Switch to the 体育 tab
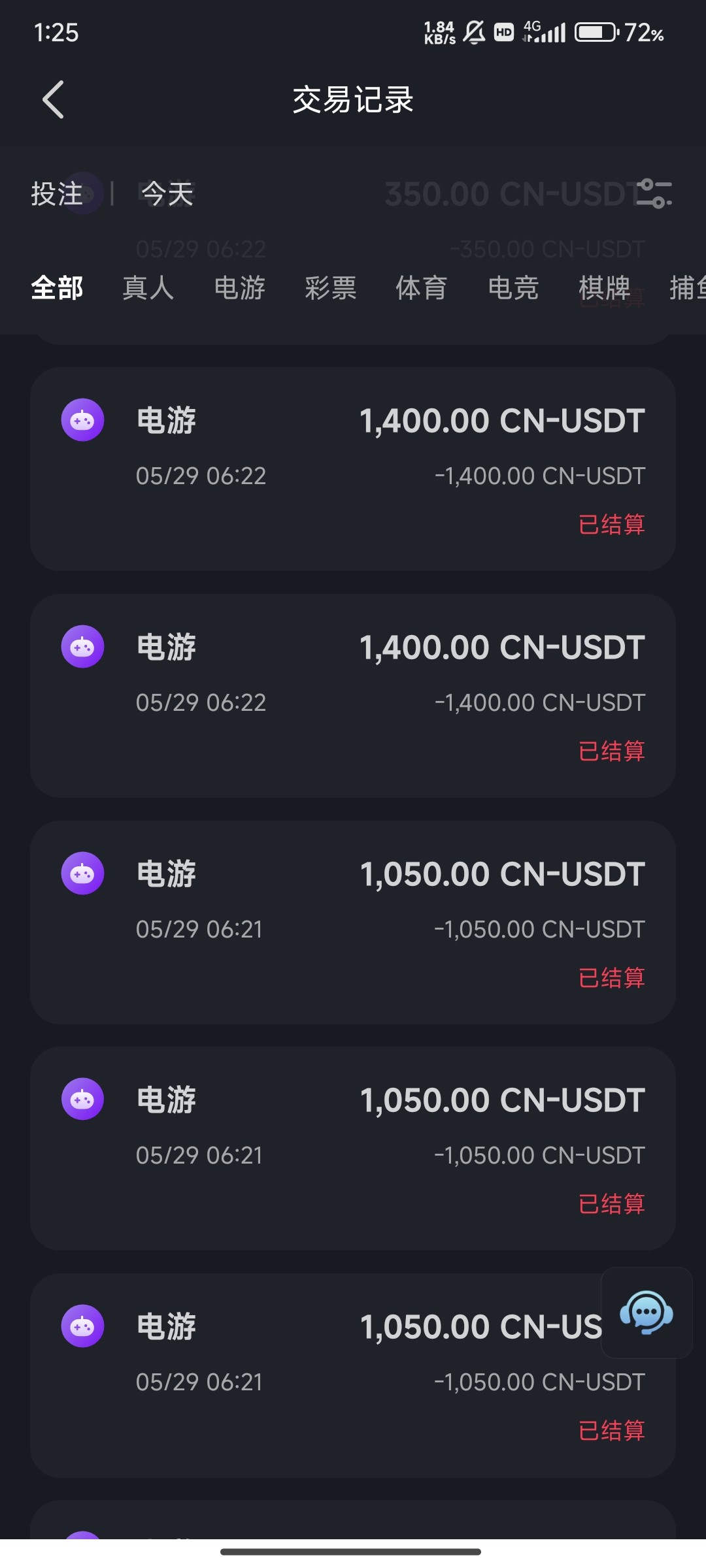 pyautogui.click(x=422, y=288)
